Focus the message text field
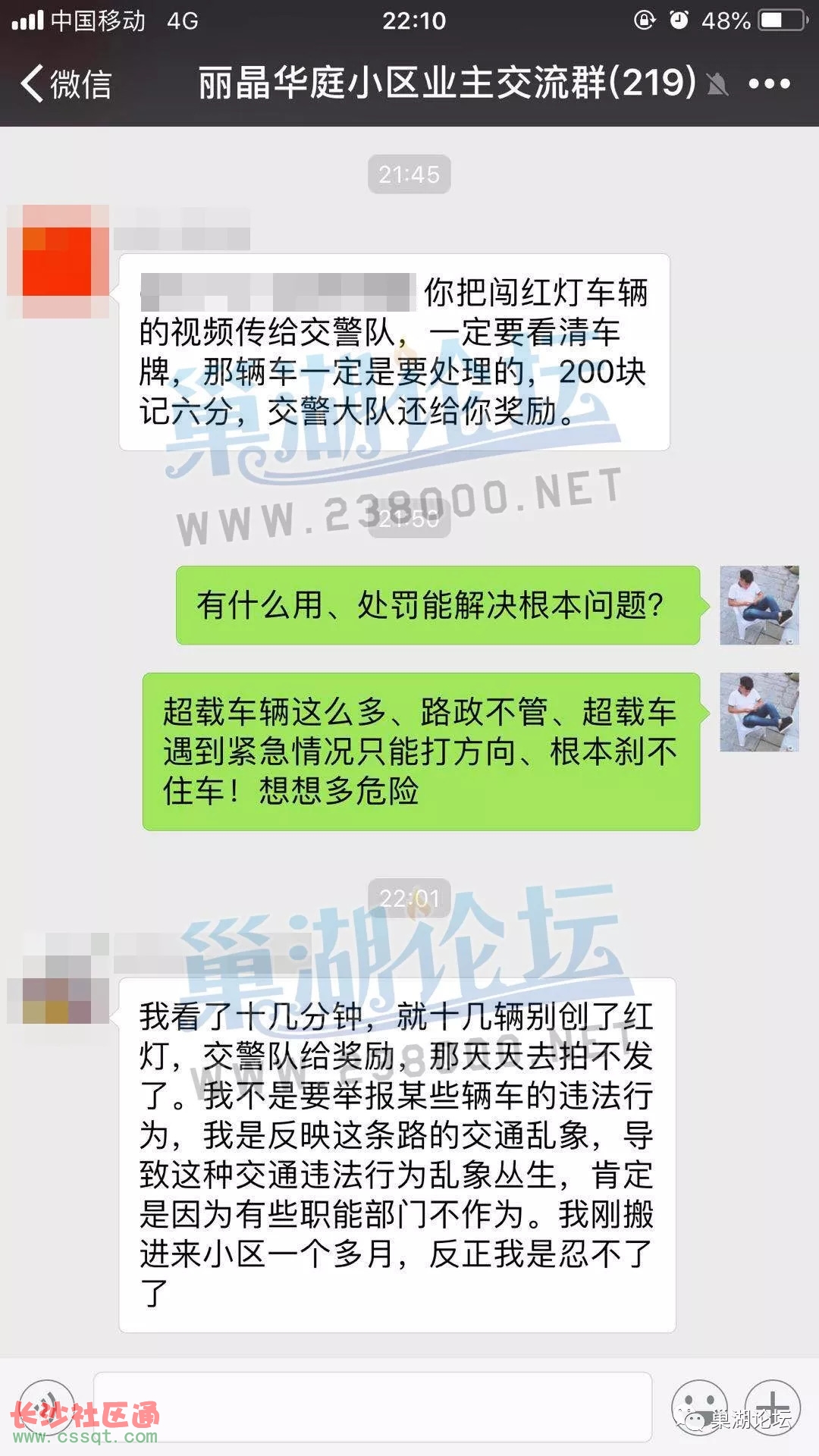The image size is (819, 1456). 372,1407
